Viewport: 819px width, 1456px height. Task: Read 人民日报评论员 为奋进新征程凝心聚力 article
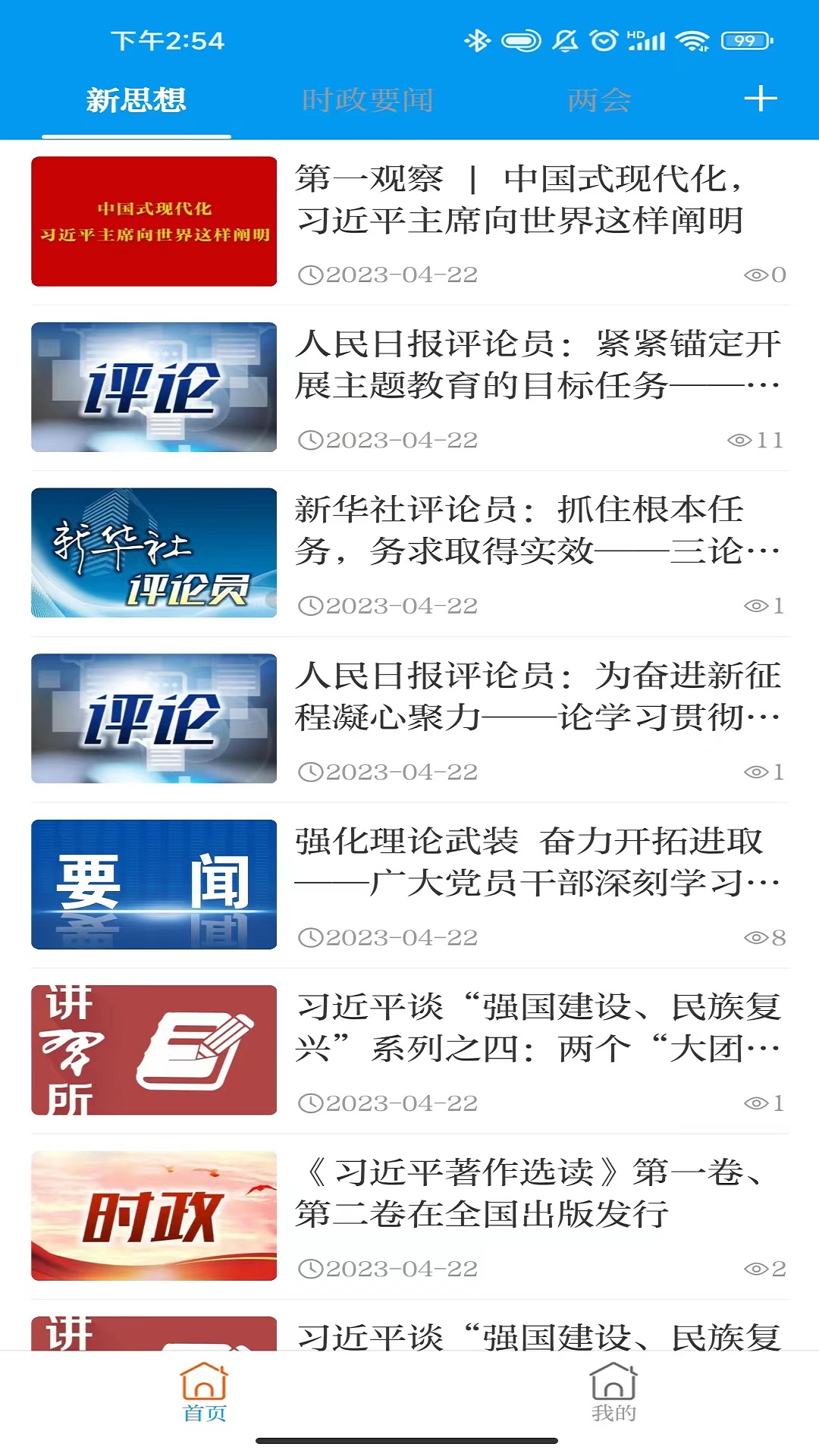point(409,719)
